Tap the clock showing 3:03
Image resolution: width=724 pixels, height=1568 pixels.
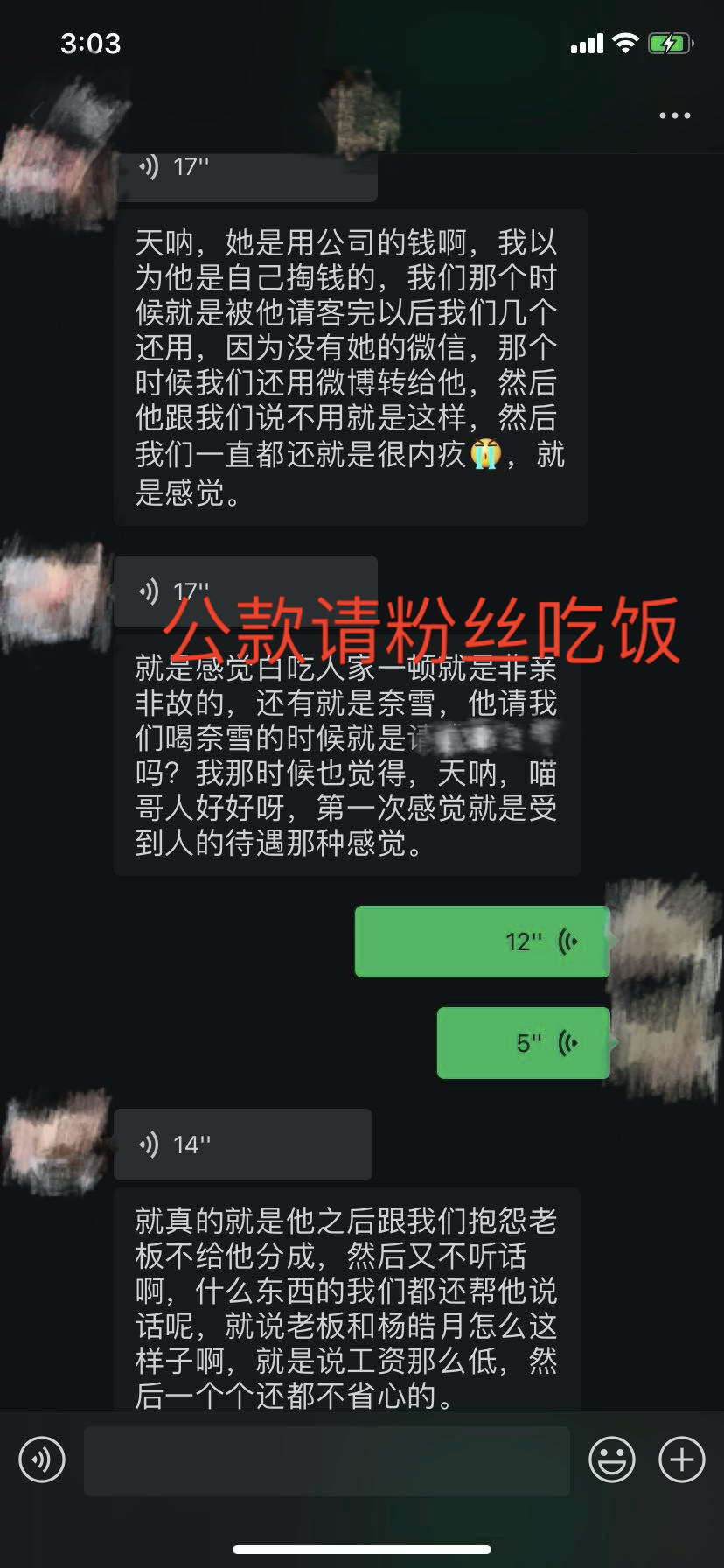click(x=90, y=43)
